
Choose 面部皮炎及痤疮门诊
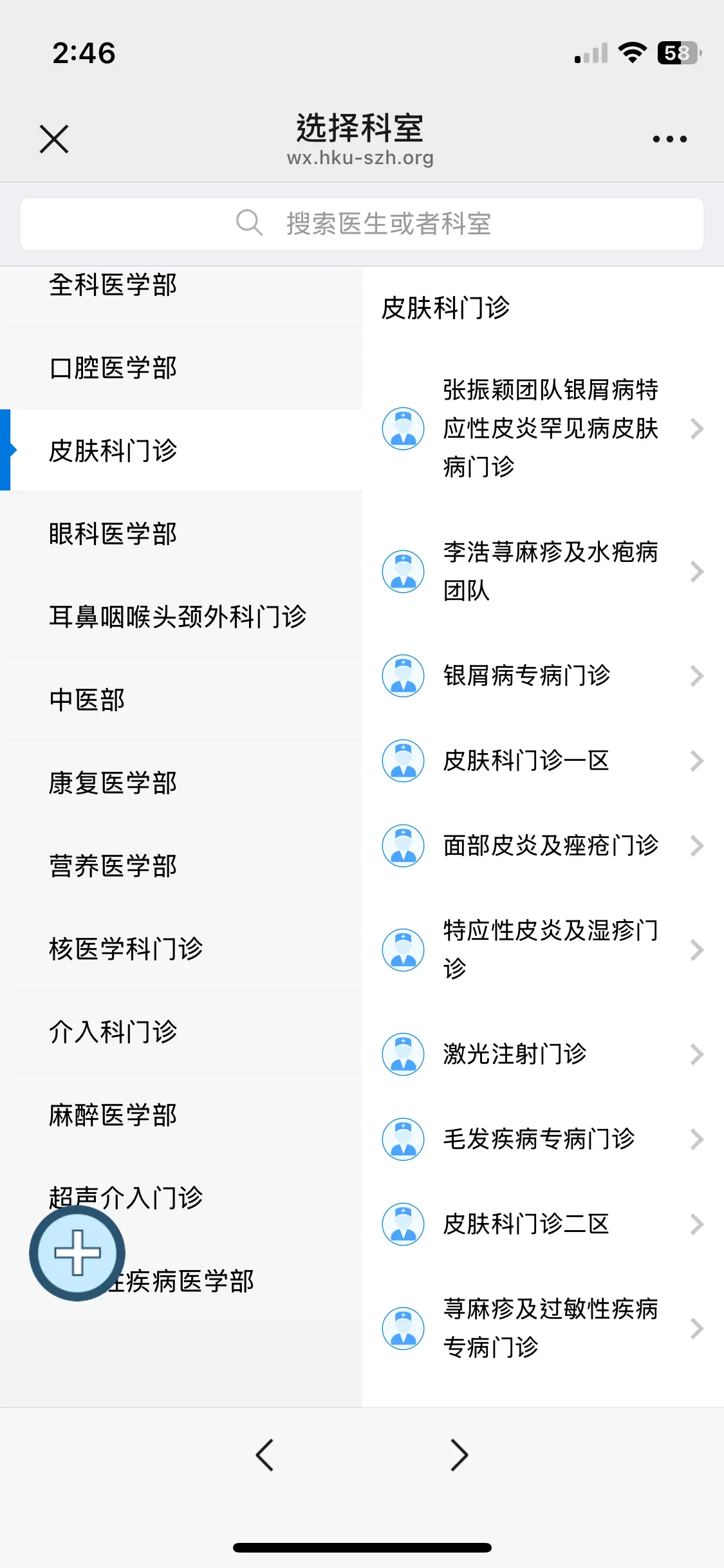pyautogui.click(x=543, y=846)
